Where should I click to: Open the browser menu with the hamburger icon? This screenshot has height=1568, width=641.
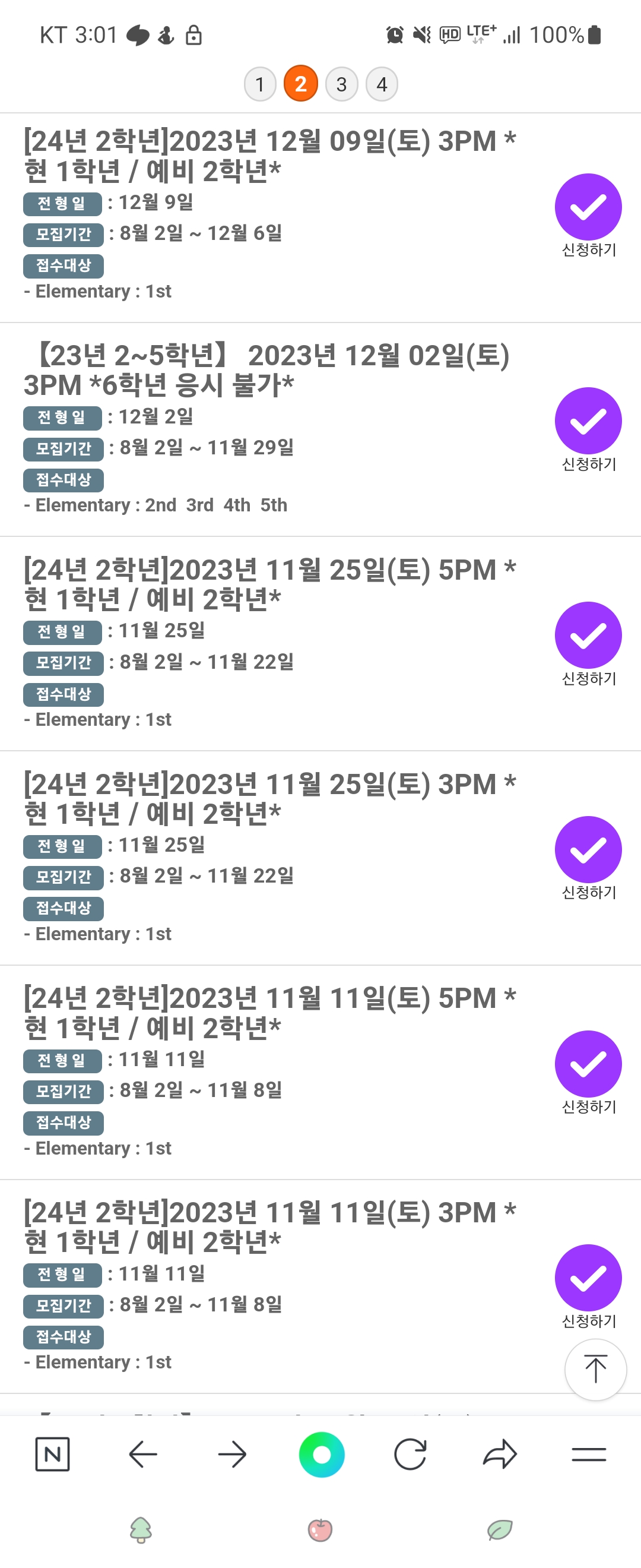[x=588, y=1455]
